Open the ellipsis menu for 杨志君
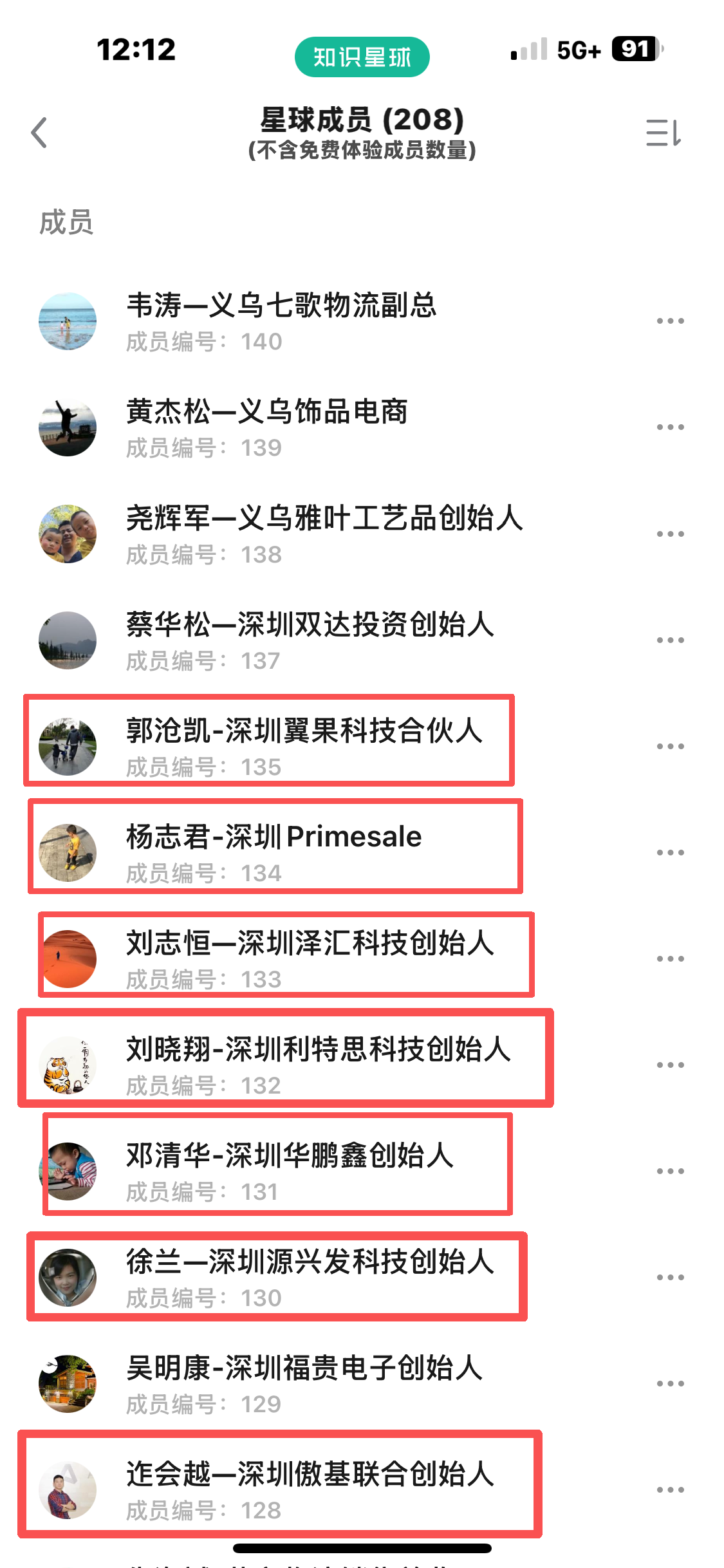Image resolution: width=724 pixels, height=1568 pixels. click(x=670, y=852)
